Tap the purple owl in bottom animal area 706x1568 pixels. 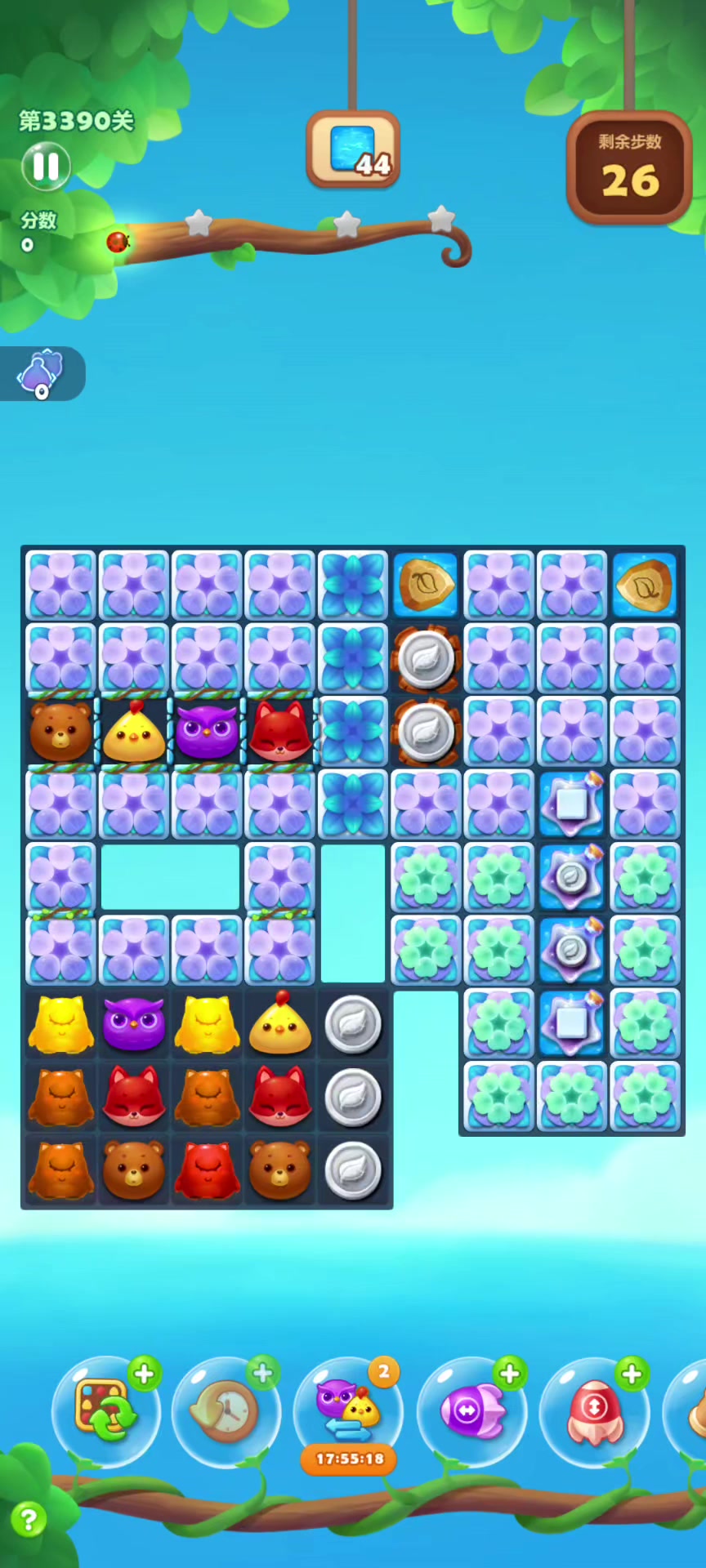point(134,1023)
